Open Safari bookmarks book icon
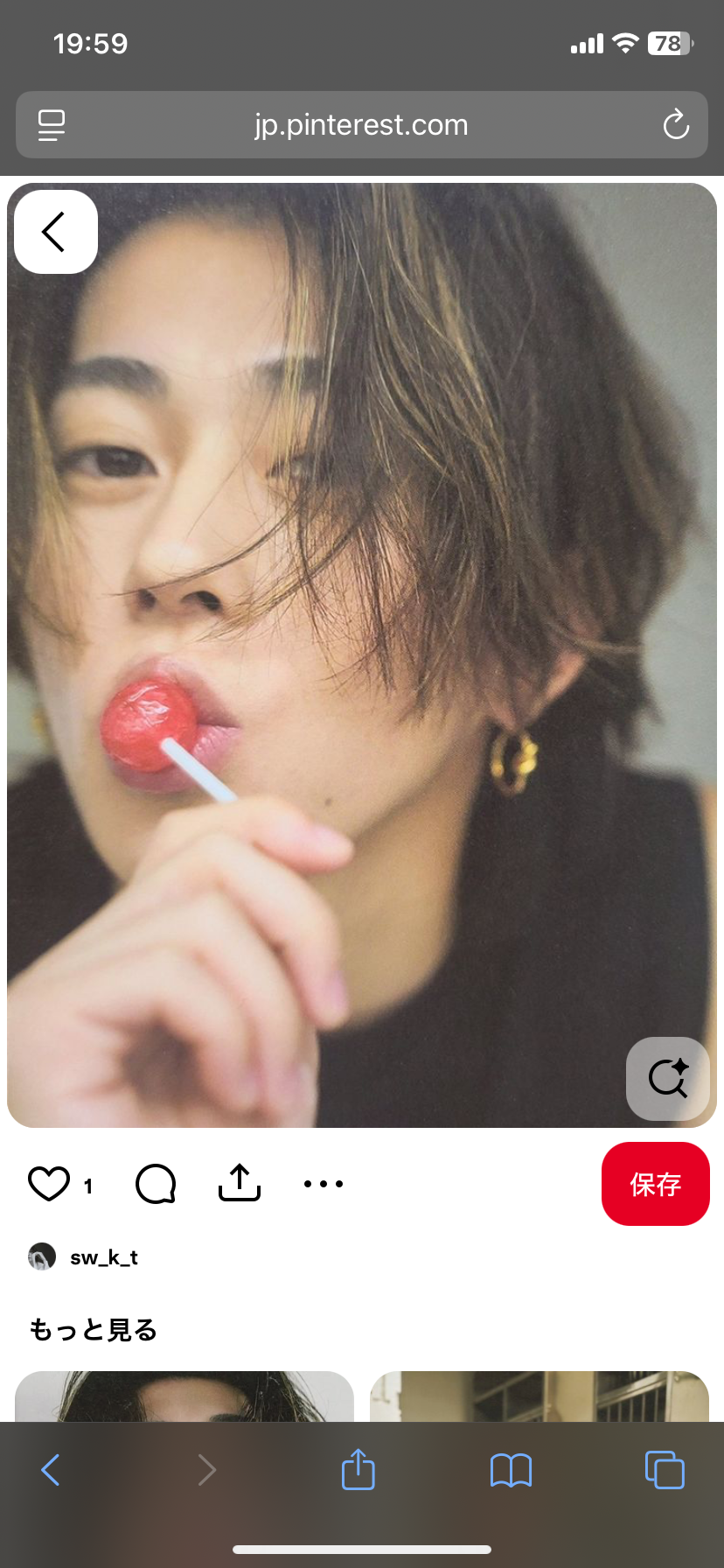 (511, 1471)
